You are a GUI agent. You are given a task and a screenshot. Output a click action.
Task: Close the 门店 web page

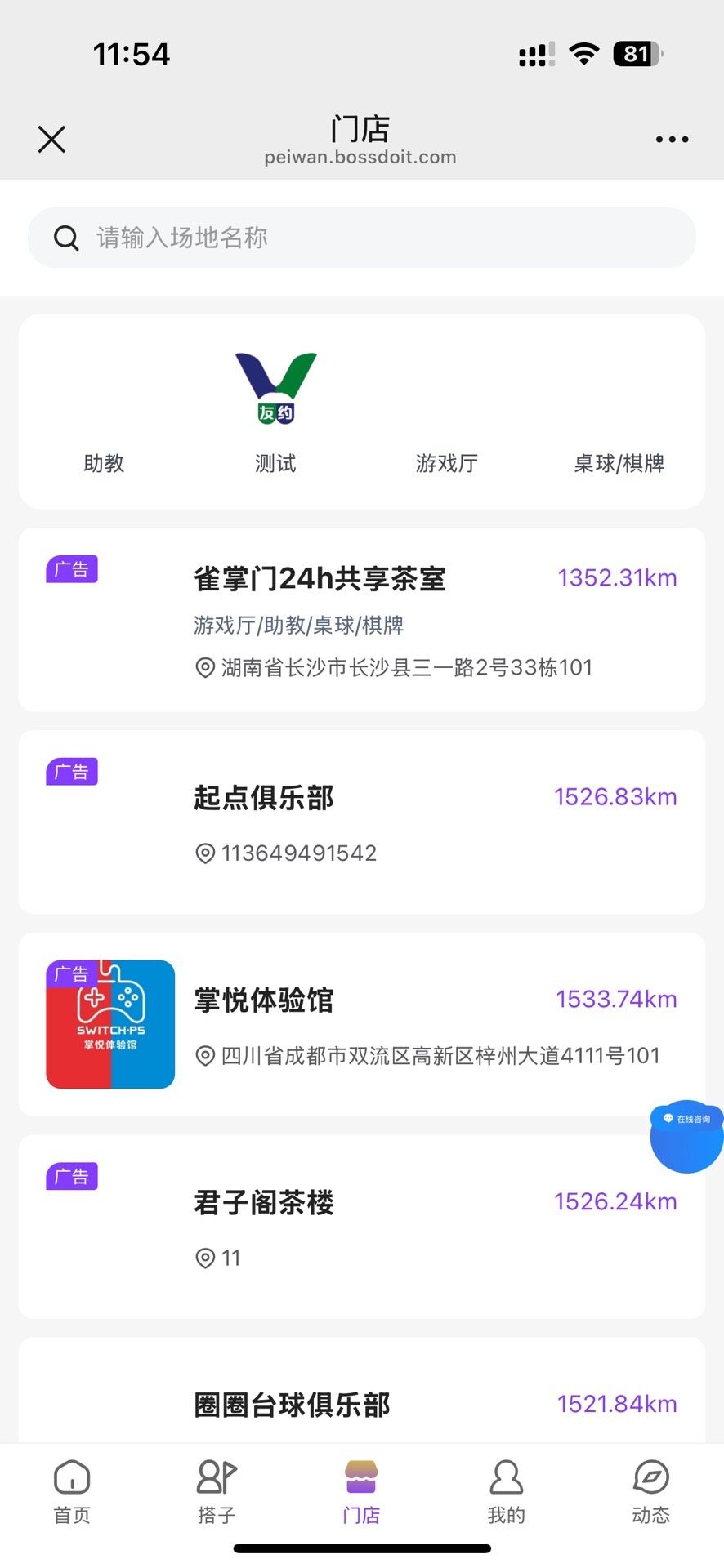click(51, 140)
